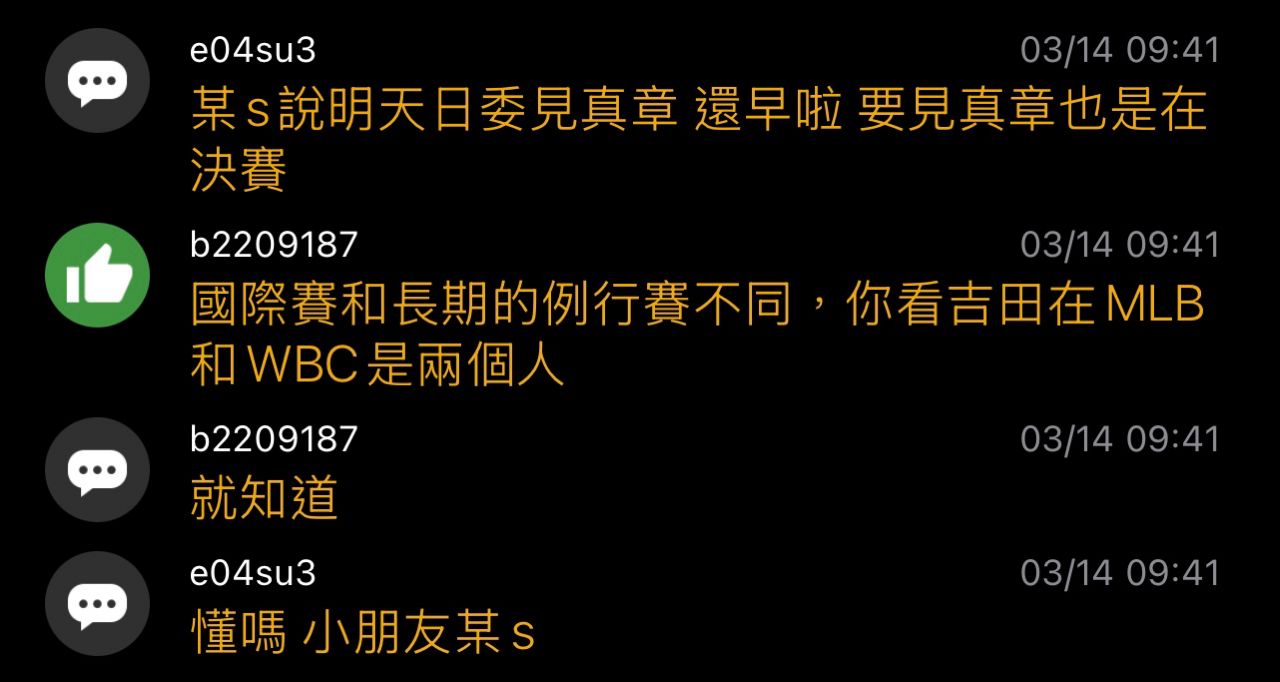Open e04su3's comment 懂嗎 小朋友某s

point(363,632)
